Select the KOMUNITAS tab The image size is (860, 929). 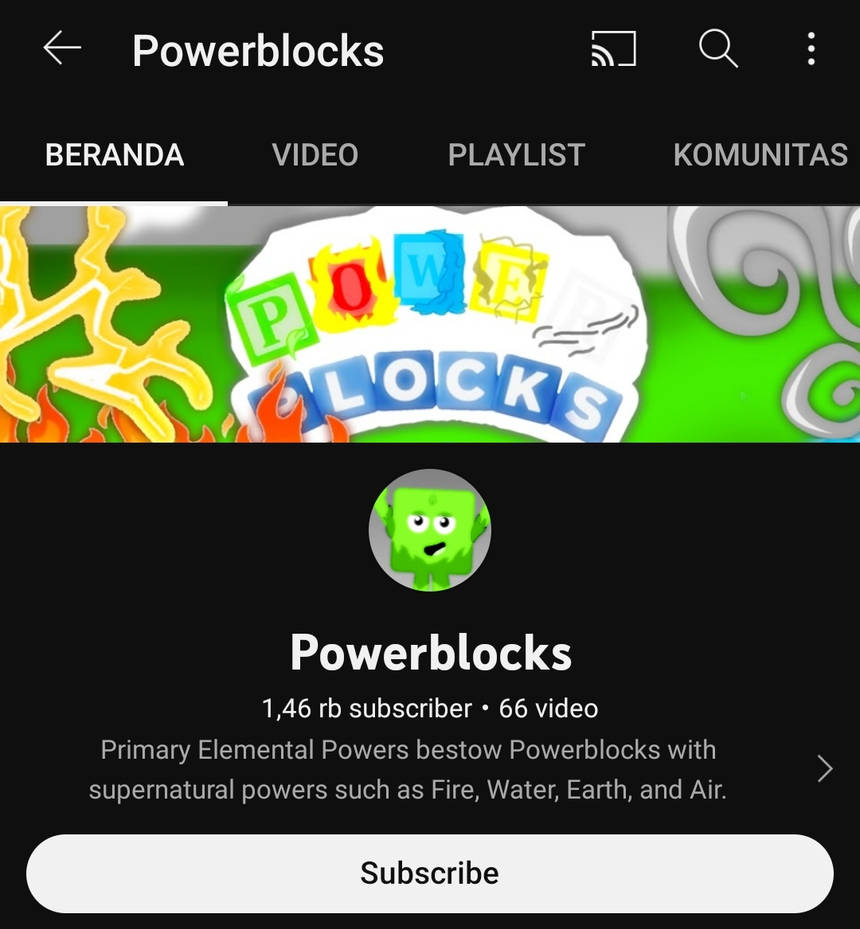(761, 155)
